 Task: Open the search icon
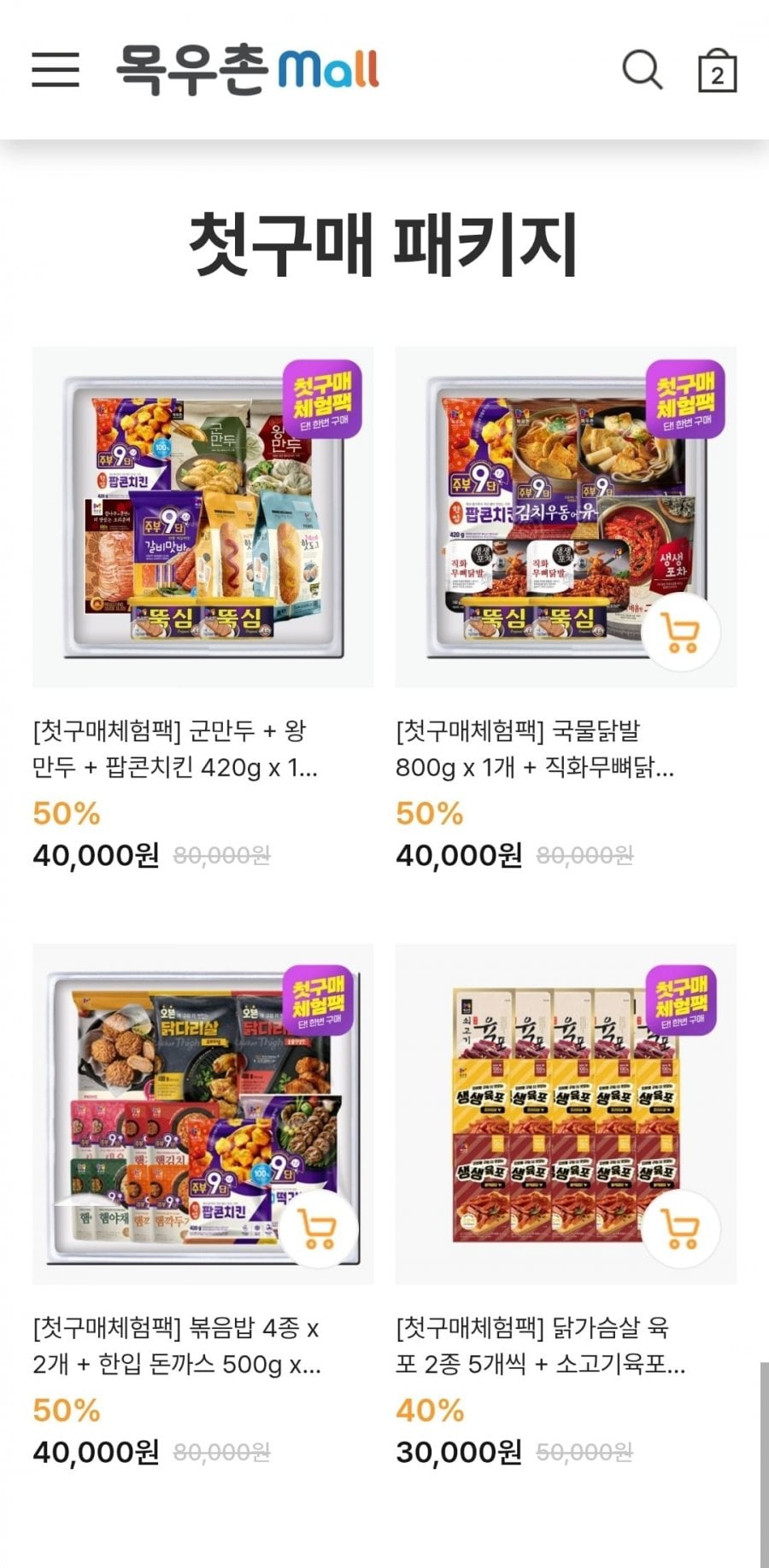tap(642, 69)
